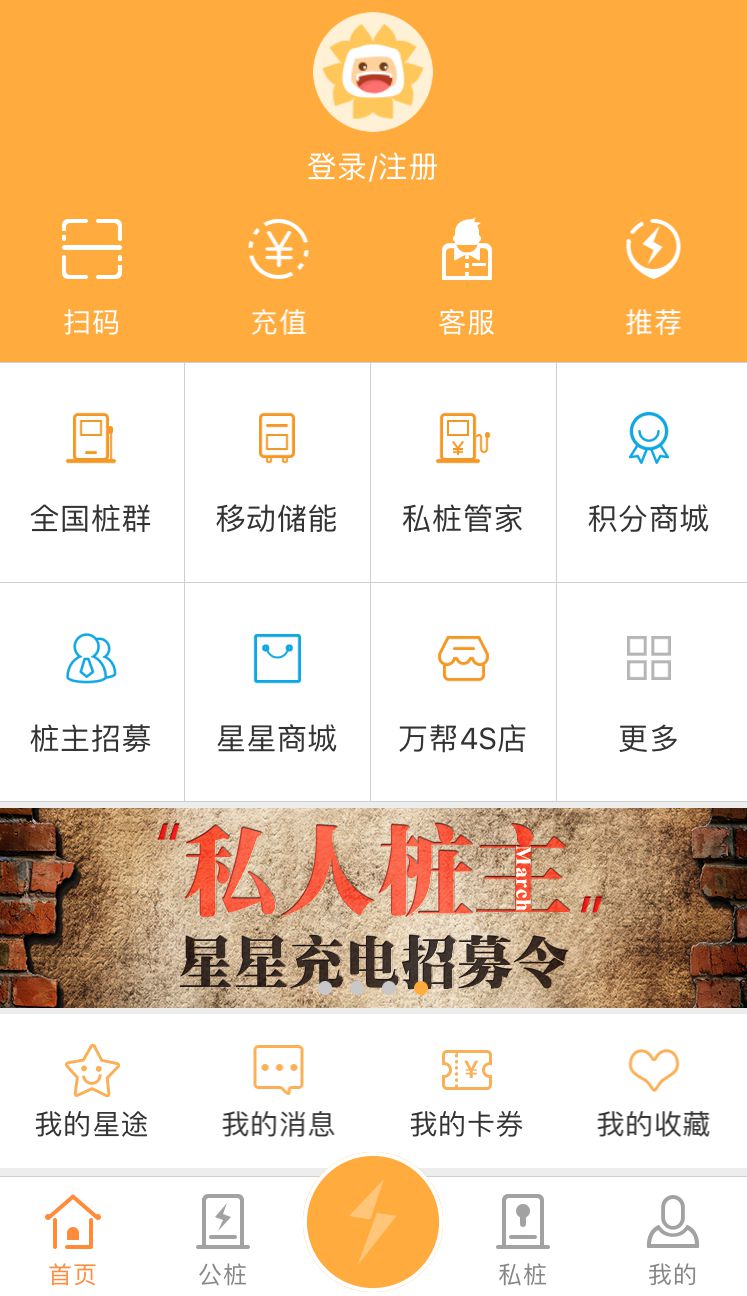Go to 积分商城 points mall
747x1296 pixels.
coord(649,472)
